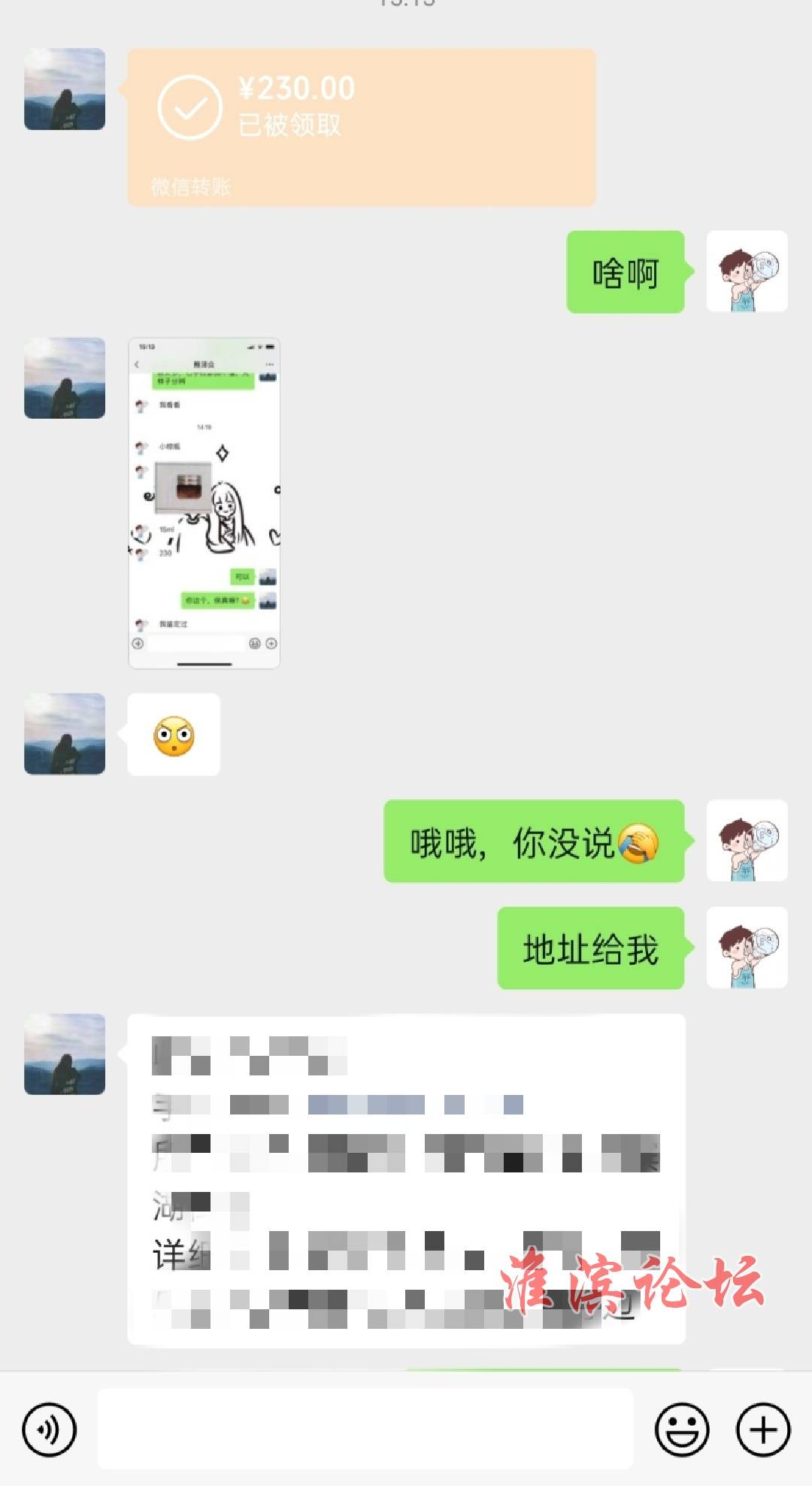Image resolution: width=812 pixels, height=1486 pixels.
Task: Open the ¥230.00 transfer message
Action: click(x=362, y=127)
